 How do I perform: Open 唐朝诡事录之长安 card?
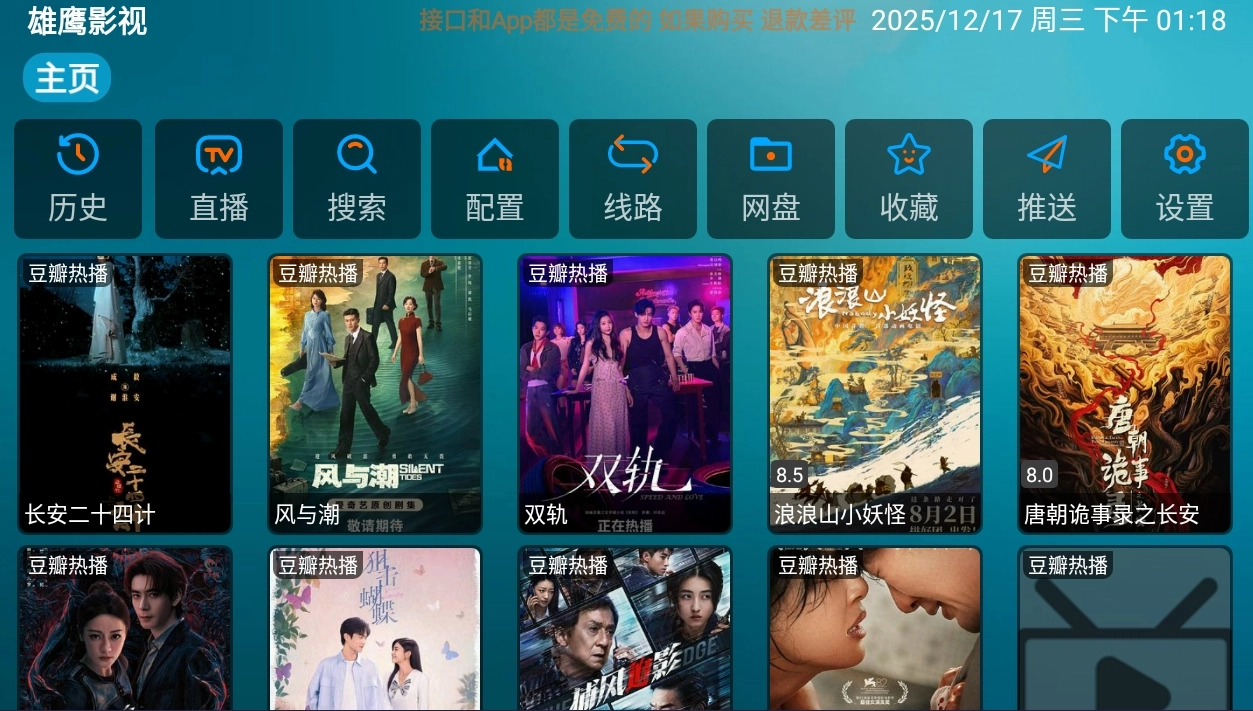click(x=1125, y=393)
